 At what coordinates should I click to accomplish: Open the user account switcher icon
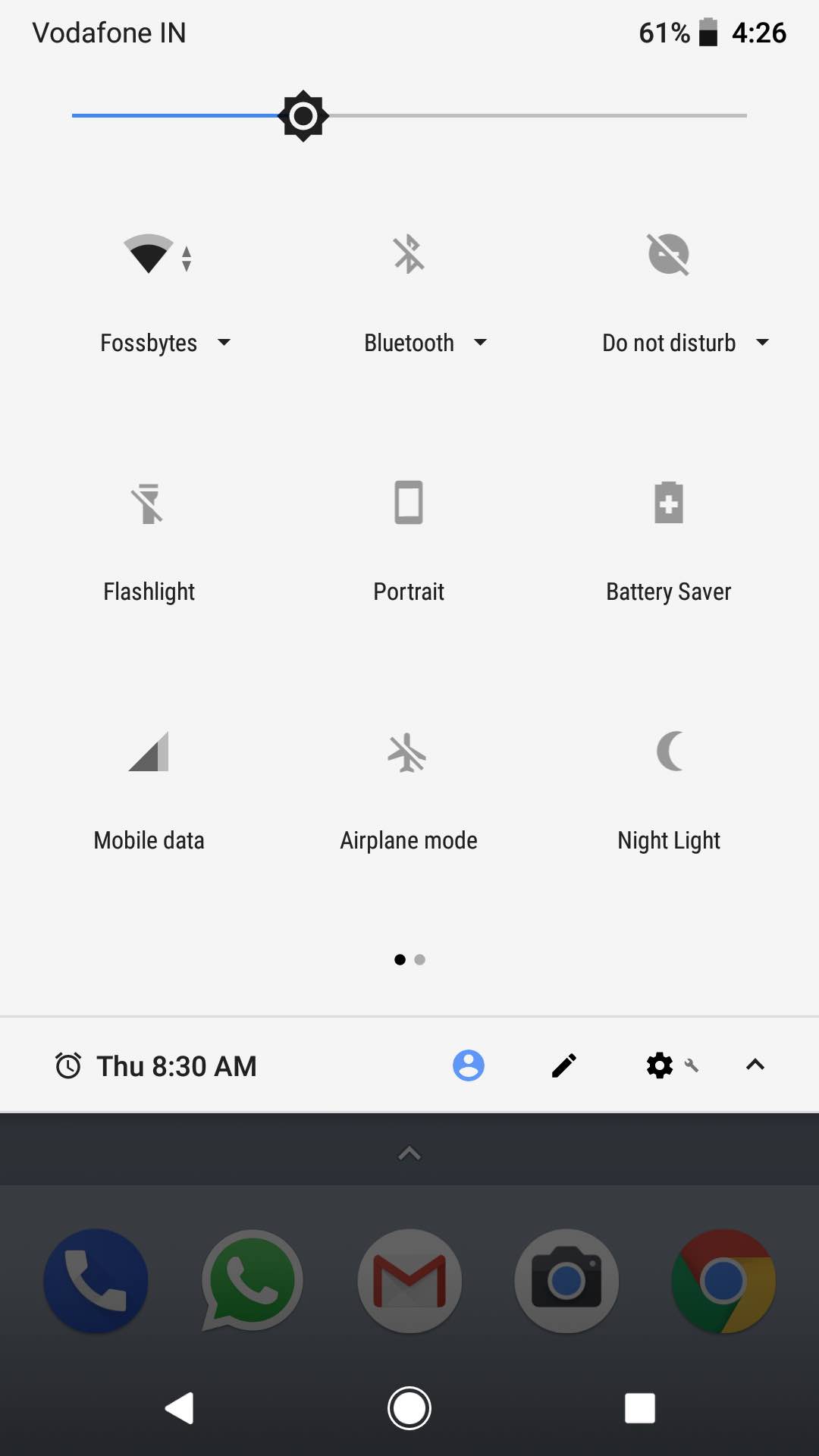(x=469, y=1065)
